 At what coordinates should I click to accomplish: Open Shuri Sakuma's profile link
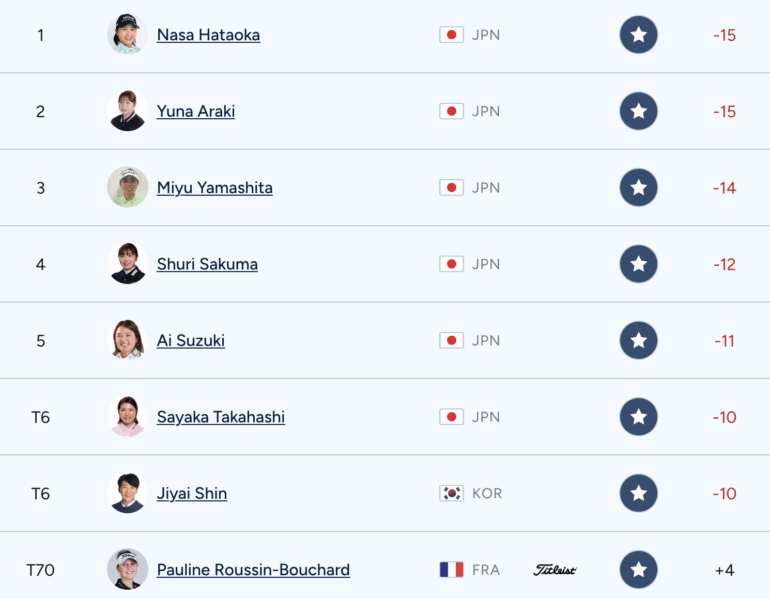point(207,264)
